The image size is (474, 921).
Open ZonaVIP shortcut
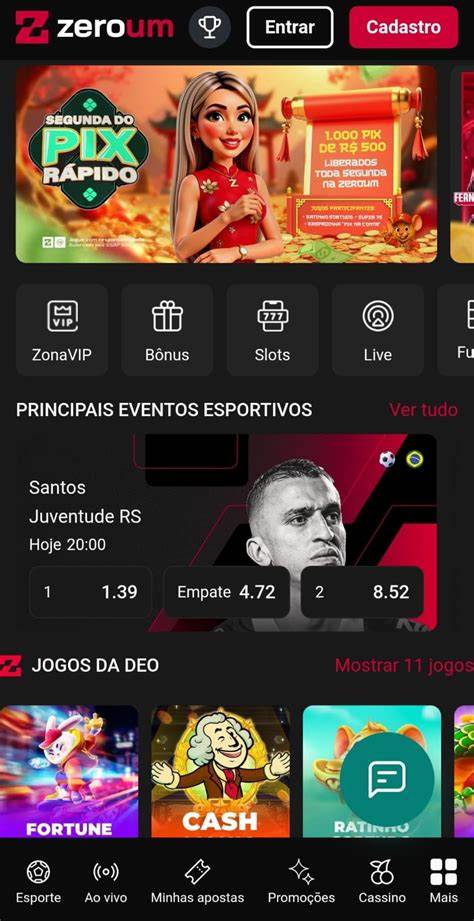62,330
